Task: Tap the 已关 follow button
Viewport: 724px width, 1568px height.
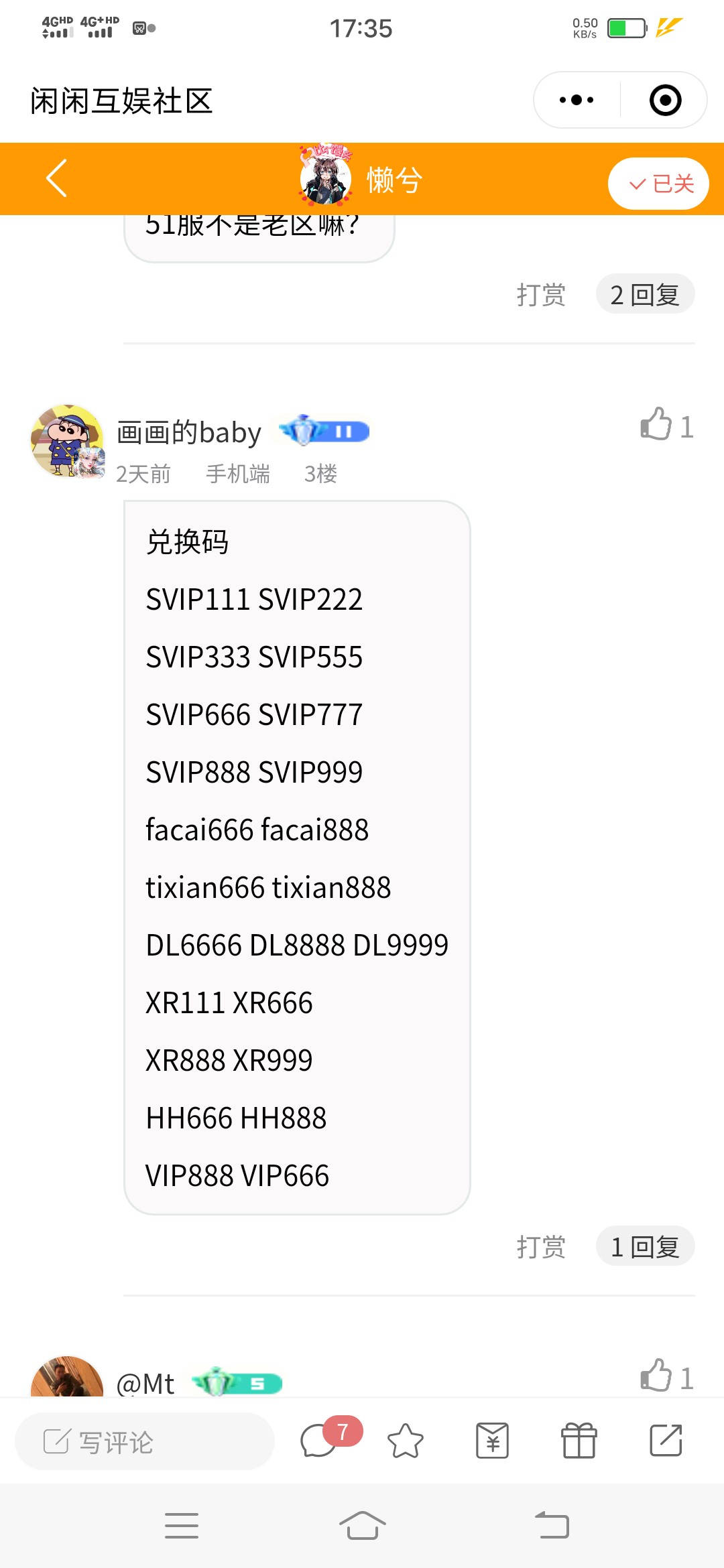Action: (x=658, y=184)
